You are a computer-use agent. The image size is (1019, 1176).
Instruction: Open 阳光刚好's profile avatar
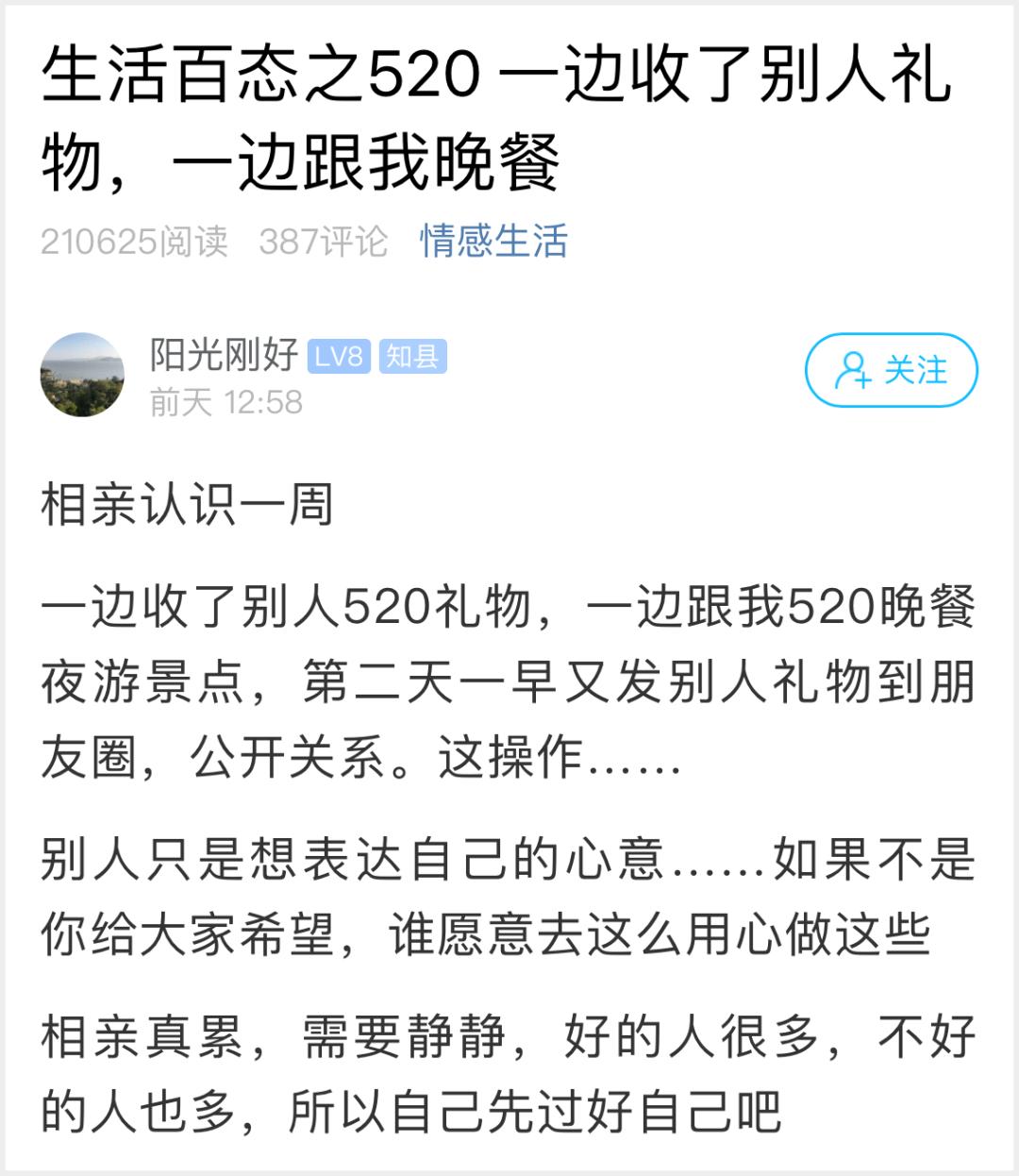click(81, 373)
